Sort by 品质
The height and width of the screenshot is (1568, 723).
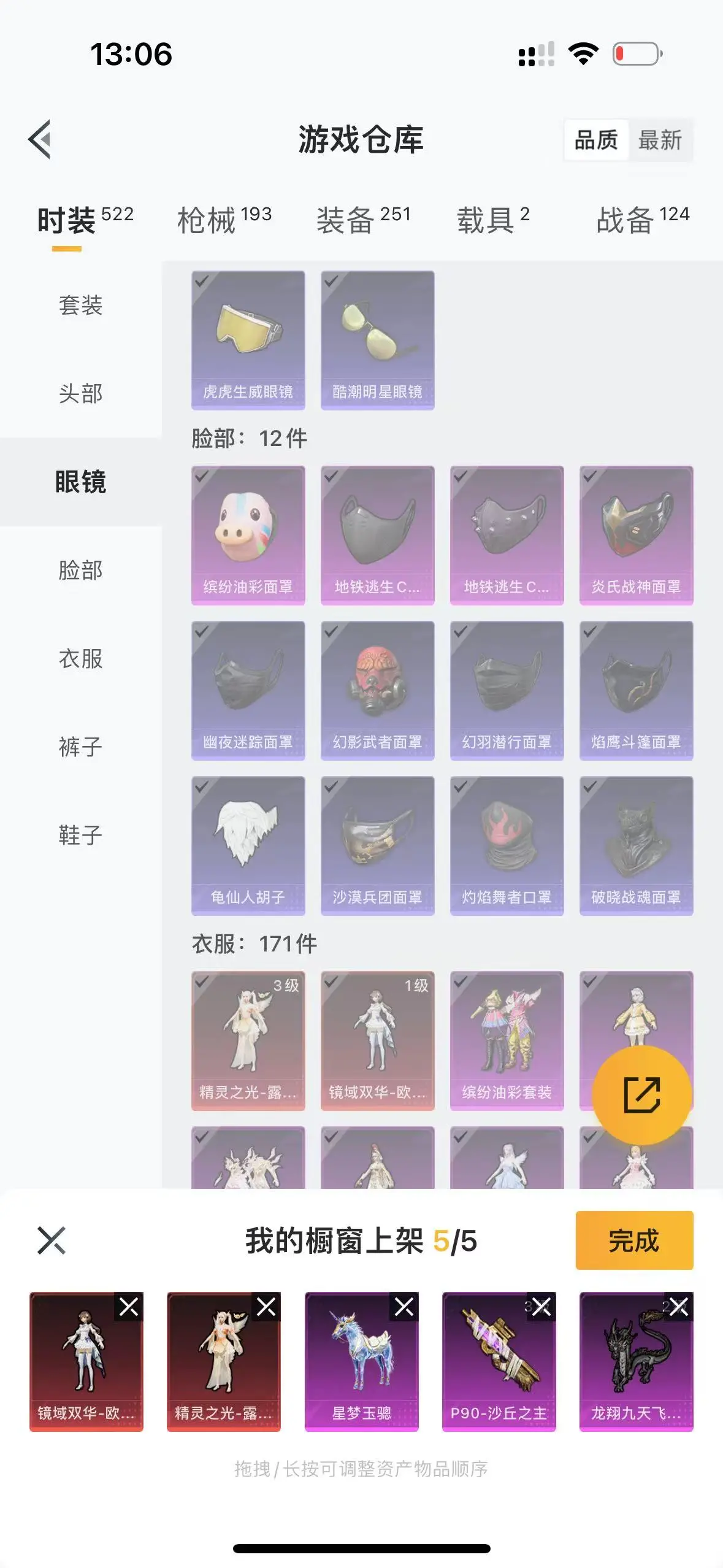pos(595,140)
